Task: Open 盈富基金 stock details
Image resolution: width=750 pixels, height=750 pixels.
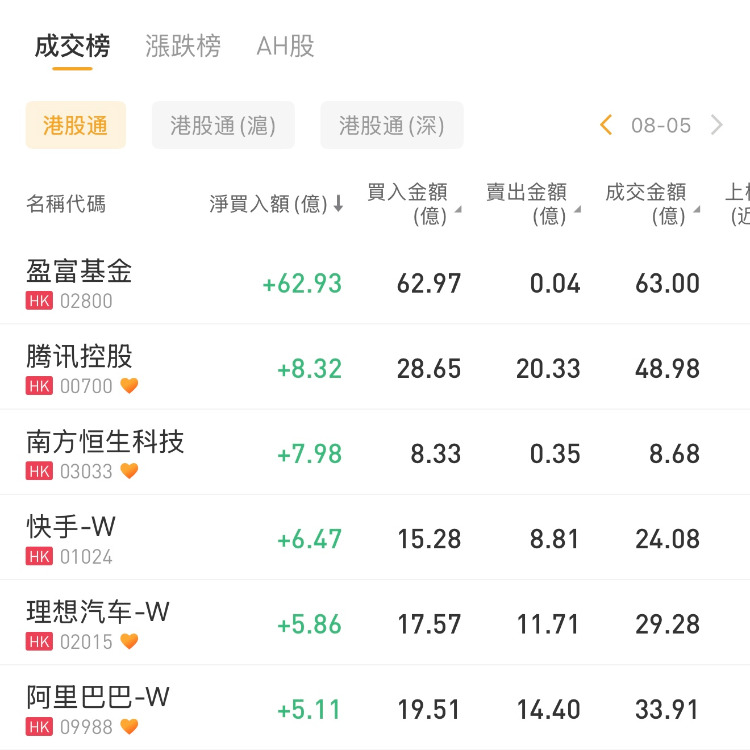Action: coord(80,283)
